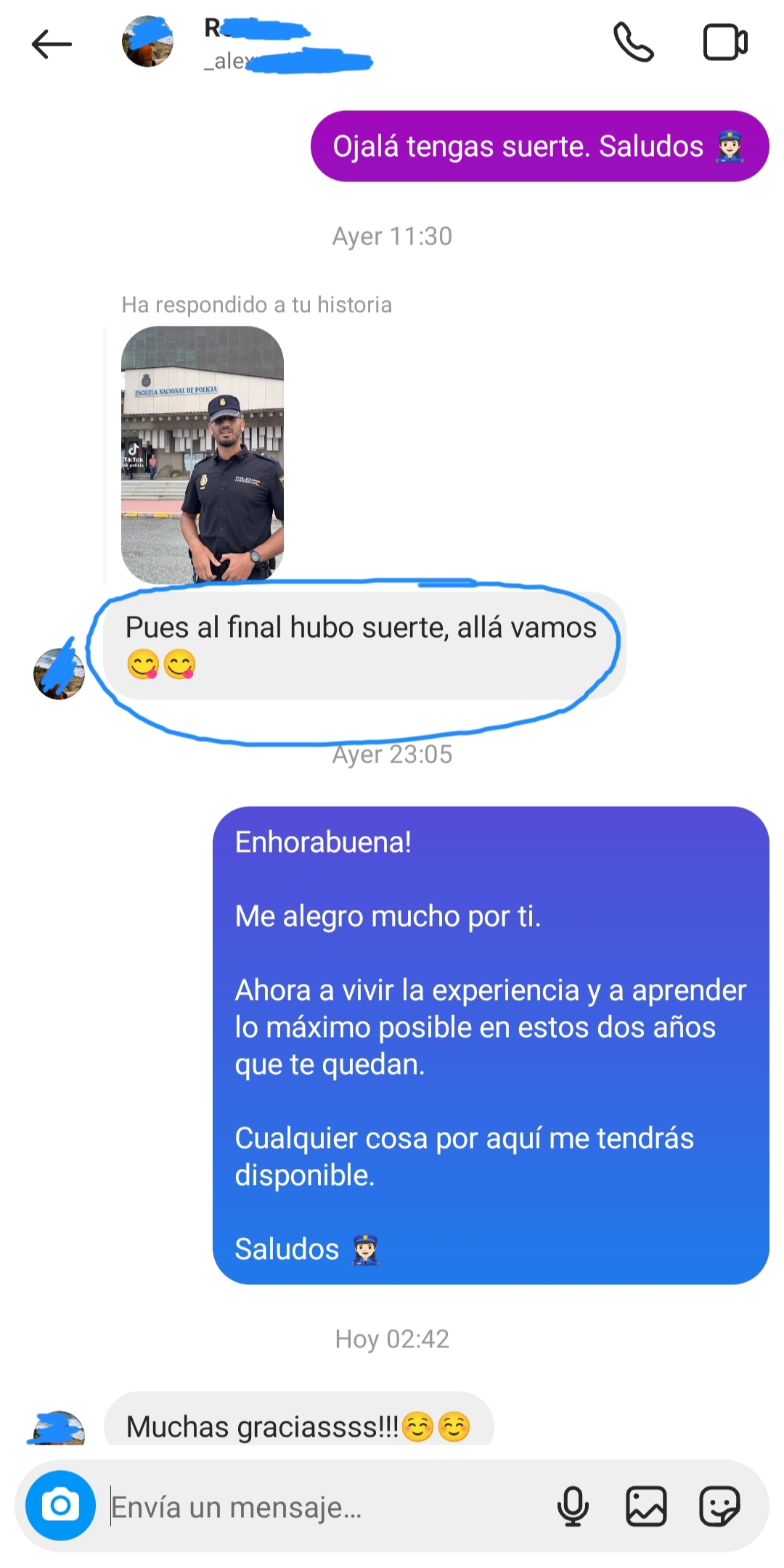Viewport: 784px width, 1568px height.
Task: Record a voice message with the microphone
Action: pyautogui.click(x=573, y=1506)
